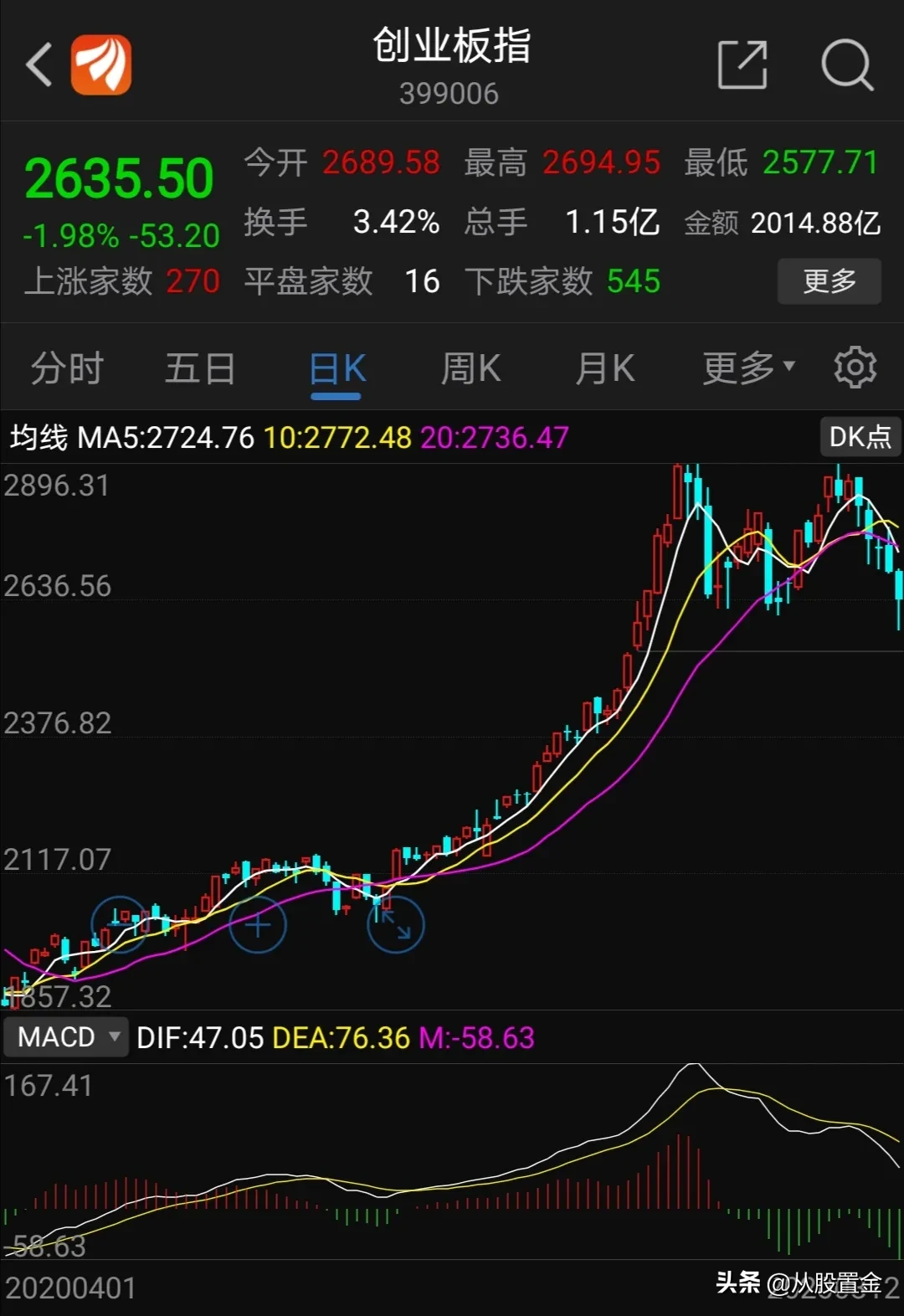Screen dimensions: 904x1316
Task: Tap 更多 button for more index data
Action: [829, 281]
